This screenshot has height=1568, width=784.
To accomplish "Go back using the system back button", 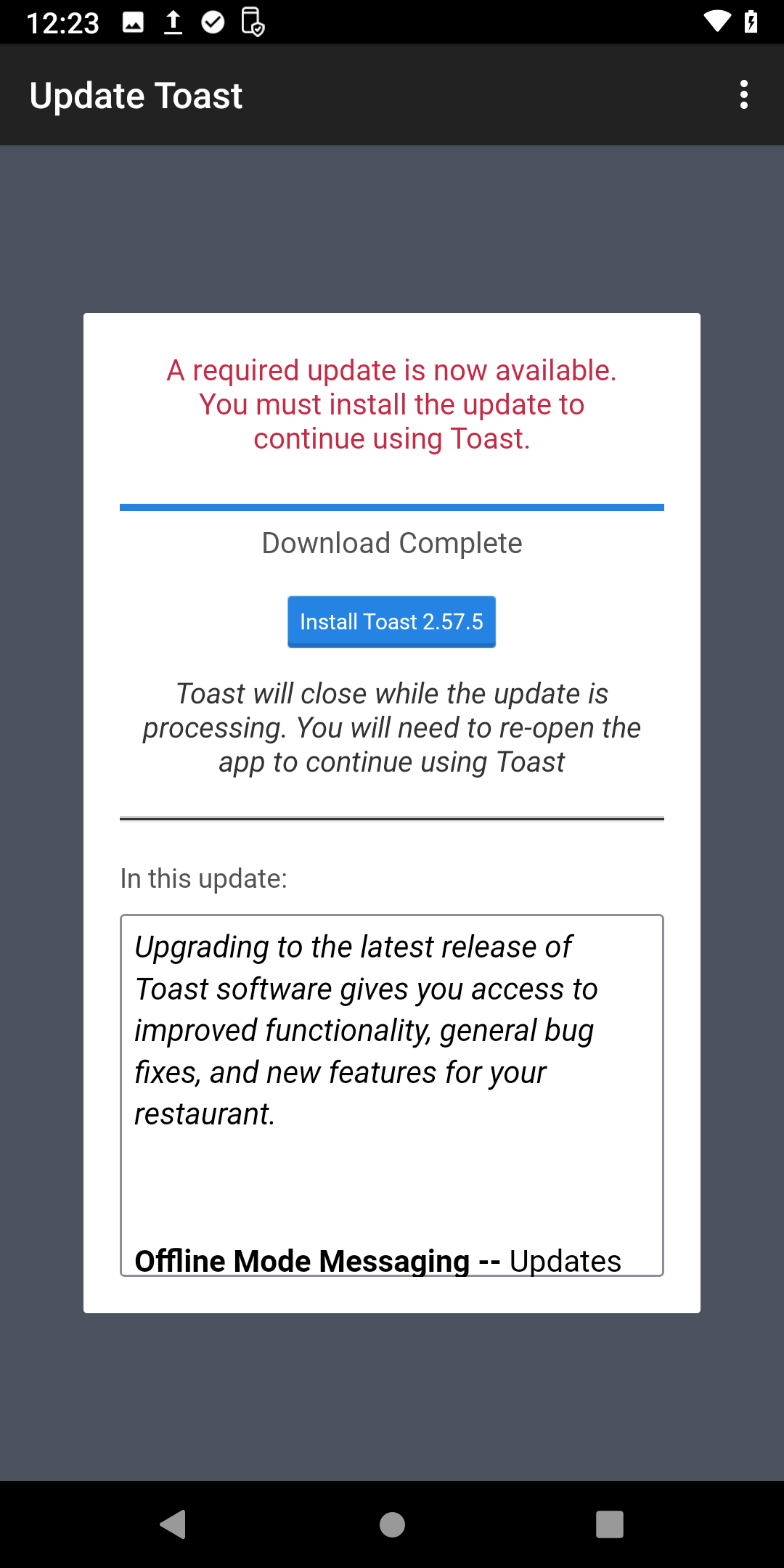I will (173, 1524).
